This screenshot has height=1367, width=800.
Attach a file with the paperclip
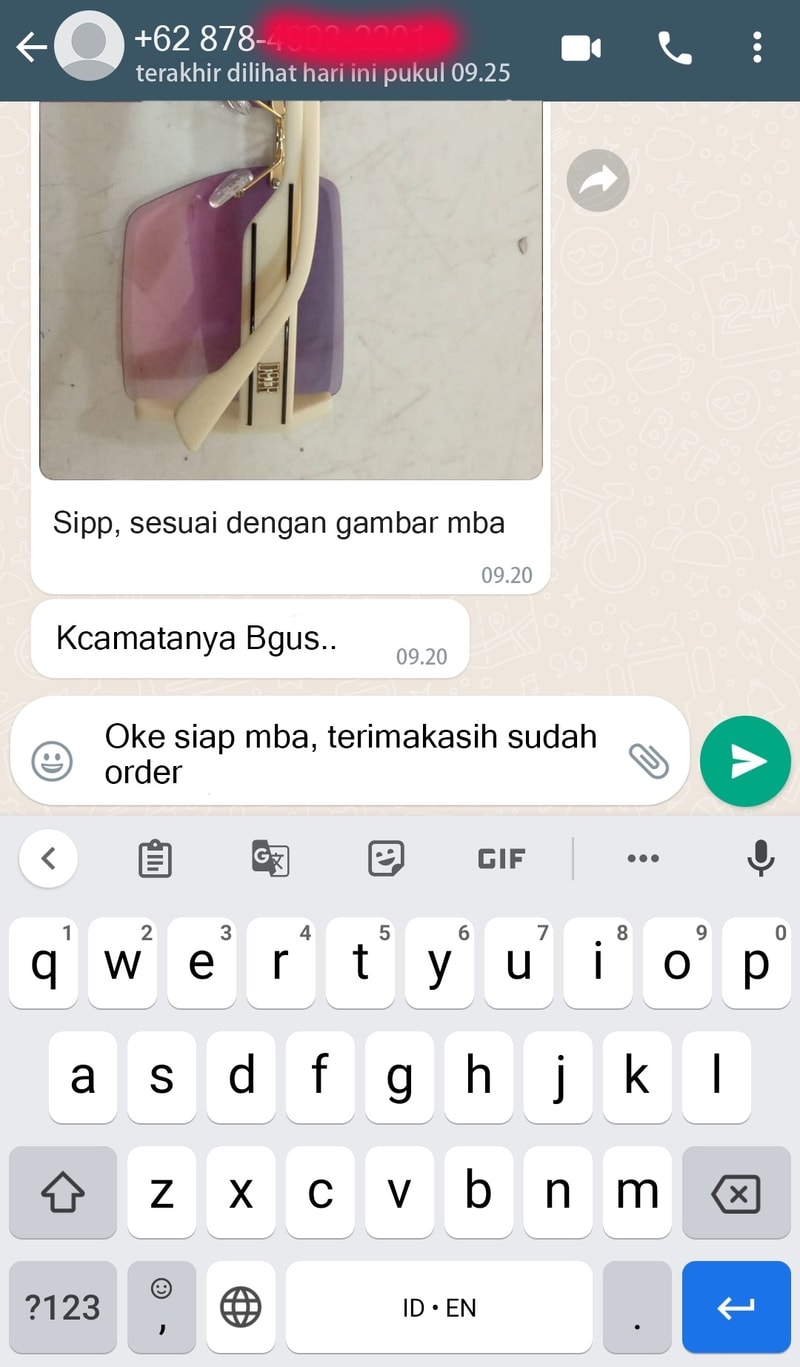(648, 761)
